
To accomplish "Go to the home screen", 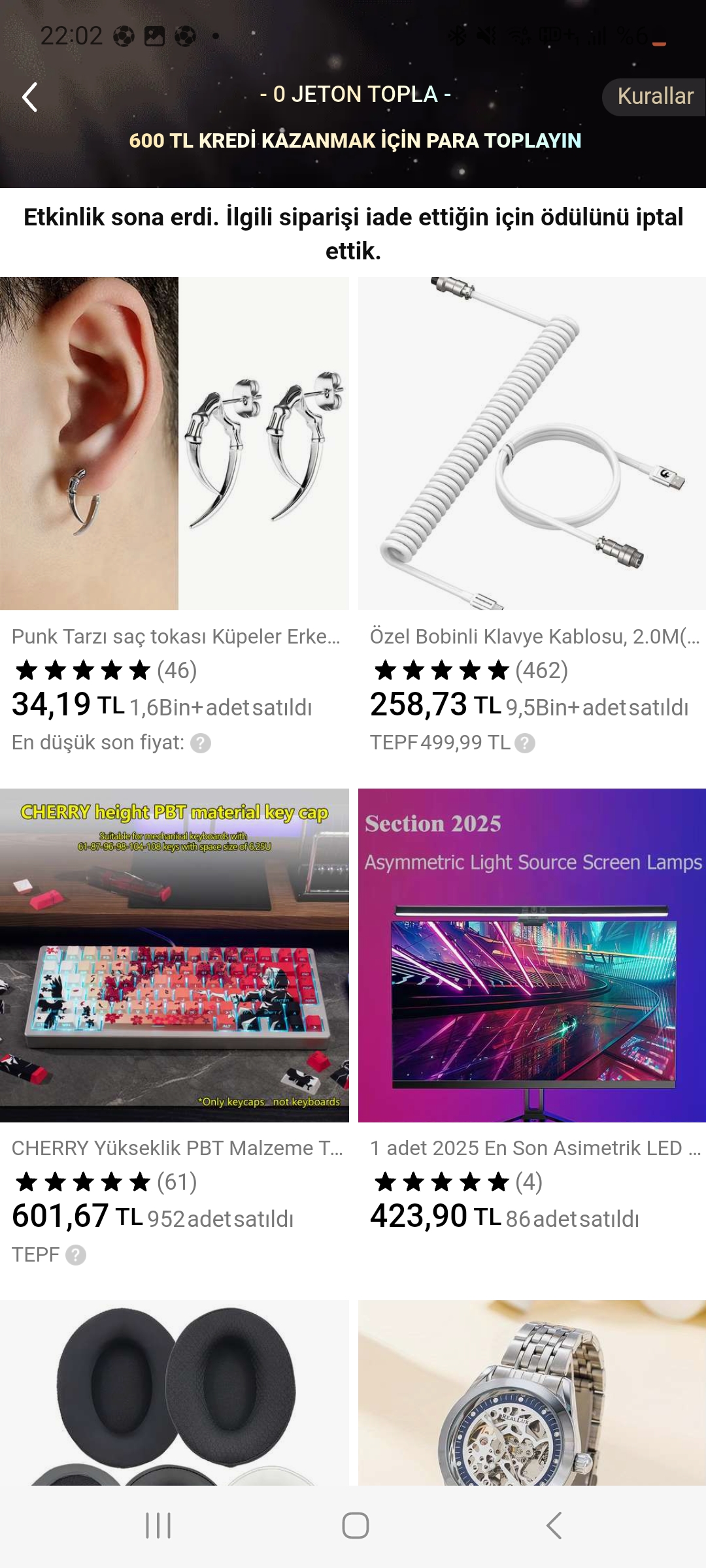I will click(355, 1526).
